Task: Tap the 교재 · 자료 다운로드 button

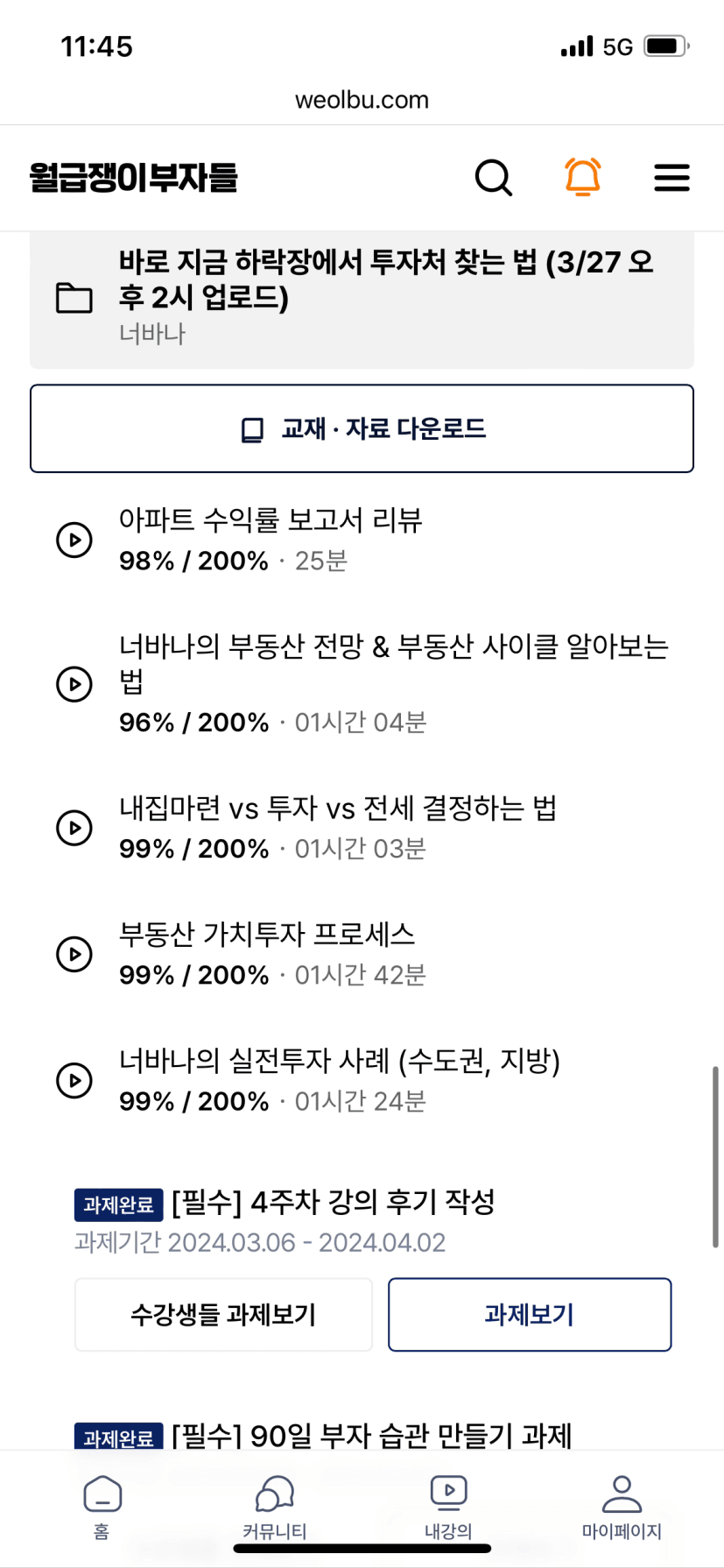Action: pyautogui.click(x=362, y=428)
